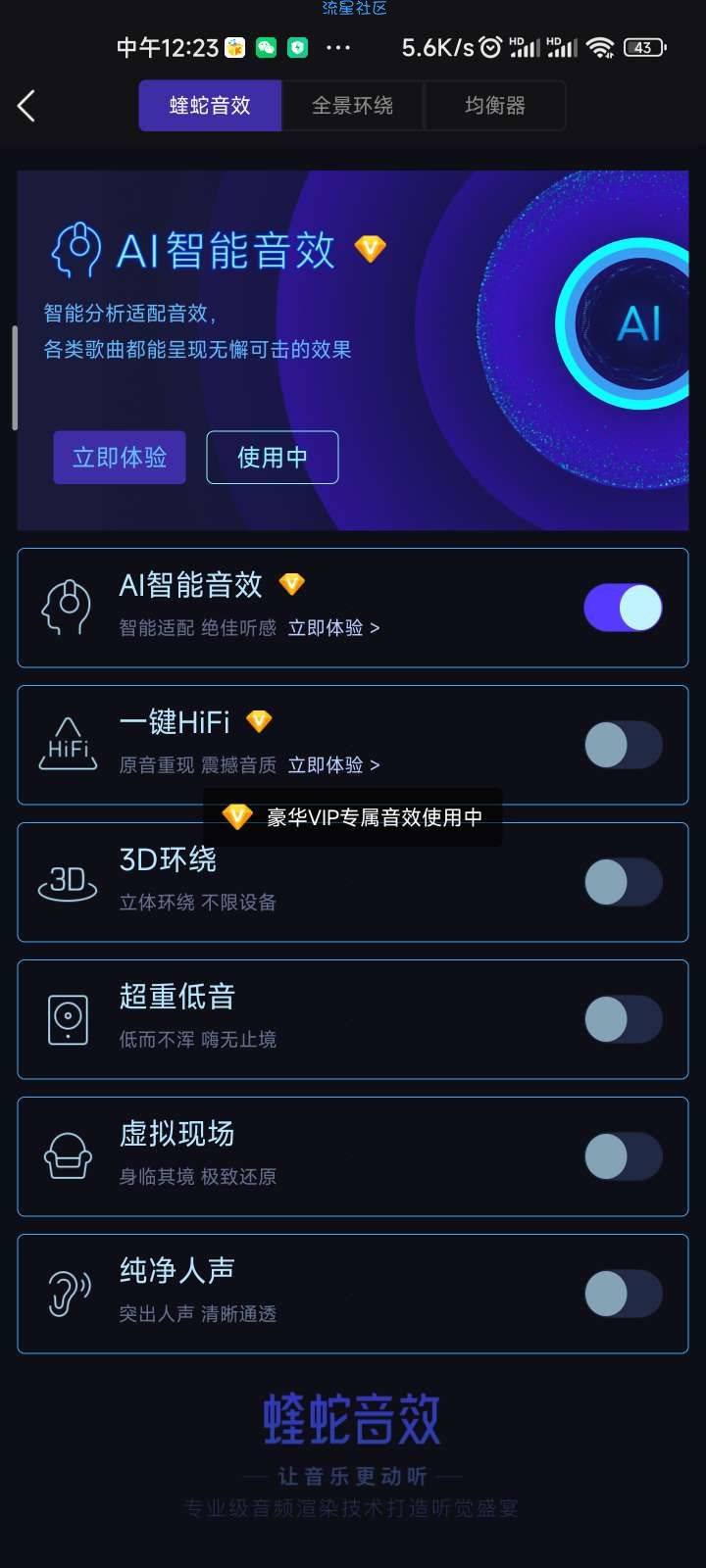Image resolution: width=706 pixels, height=1568 pixels.
Task: Enable 纯净人声 toggle
Action: pos(624,1294)
